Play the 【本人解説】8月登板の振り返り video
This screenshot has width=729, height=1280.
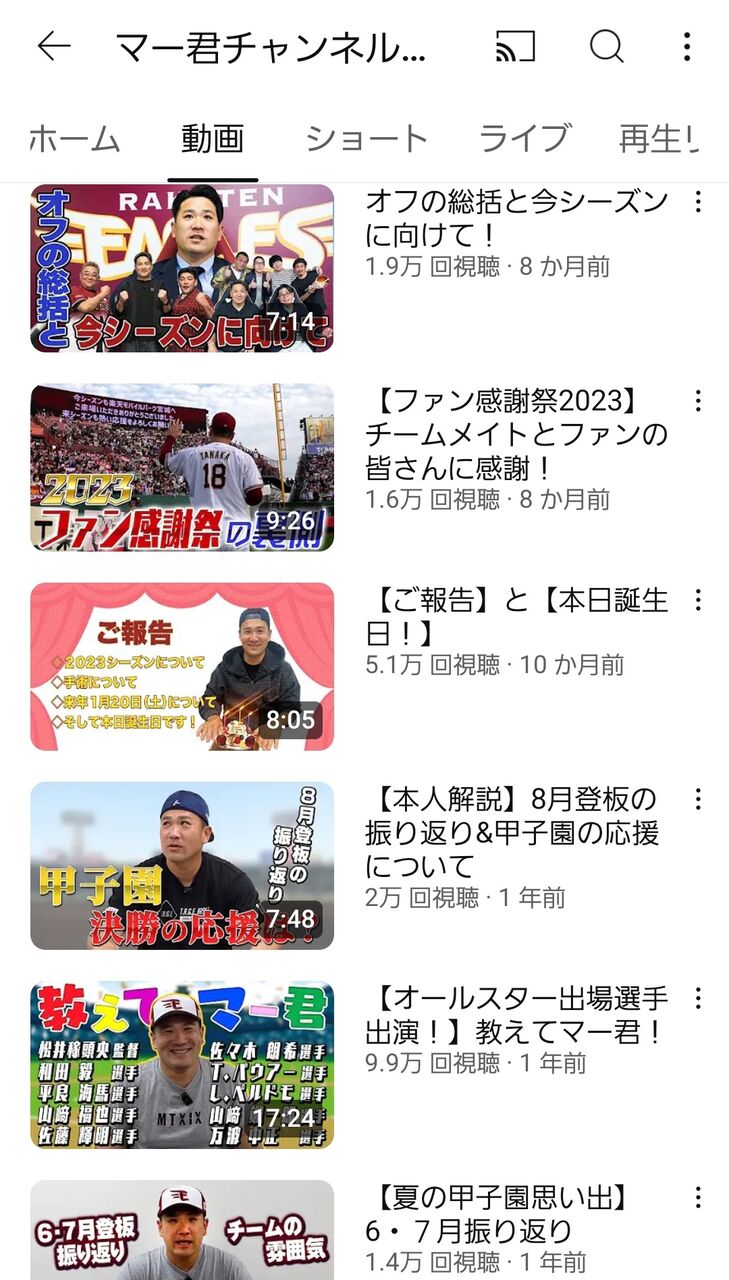pyautogui.click(x=182, y=865)
